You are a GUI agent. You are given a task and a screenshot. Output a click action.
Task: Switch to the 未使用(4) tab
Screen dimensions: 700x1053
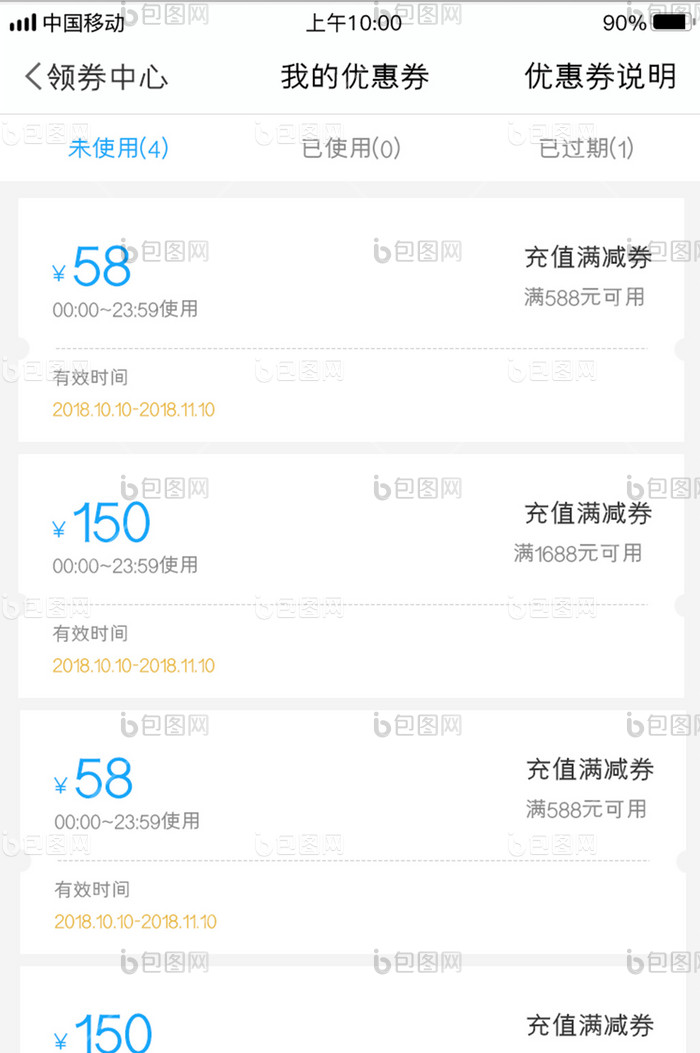pyautogui.click(x=118, y=149)
